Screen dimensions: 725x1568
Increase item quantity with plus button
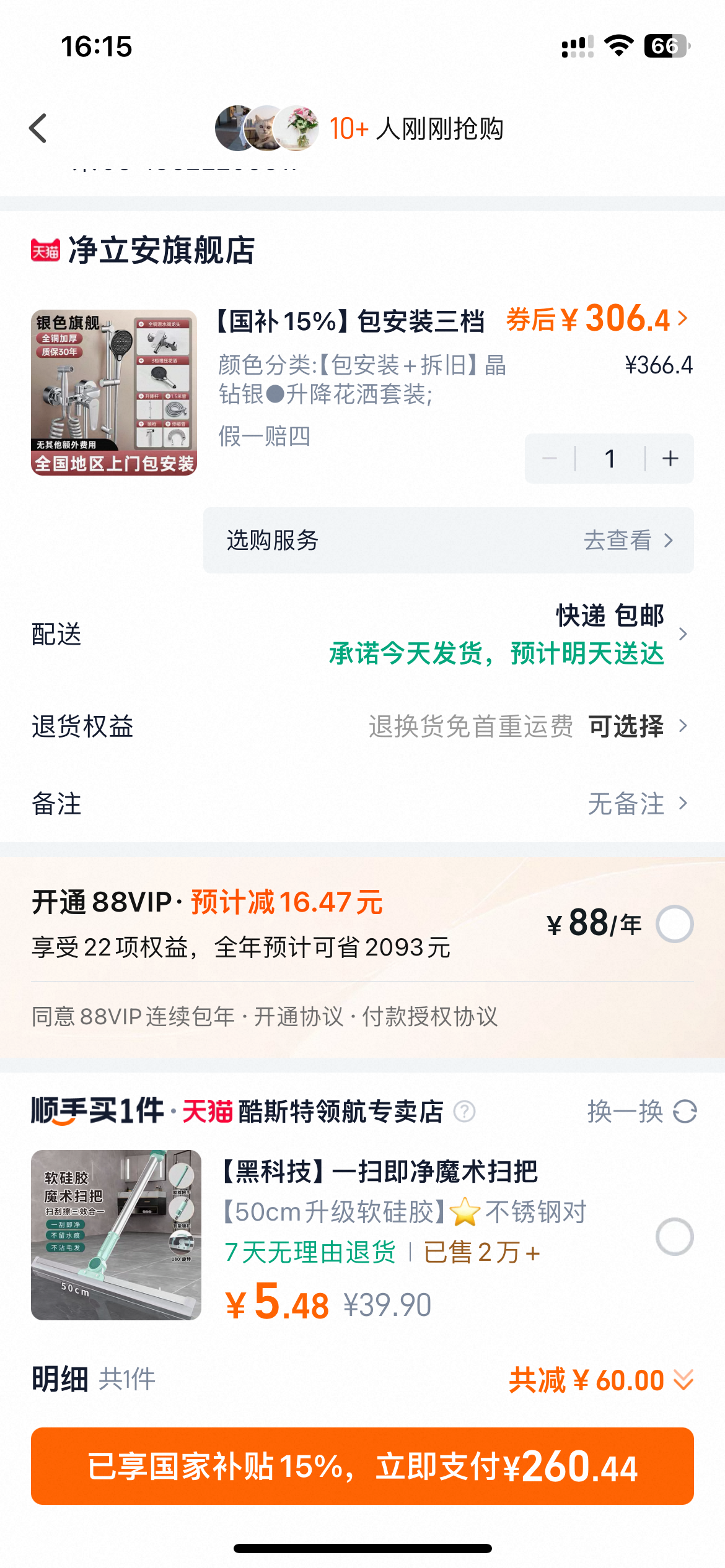click(x=670, y=459)
